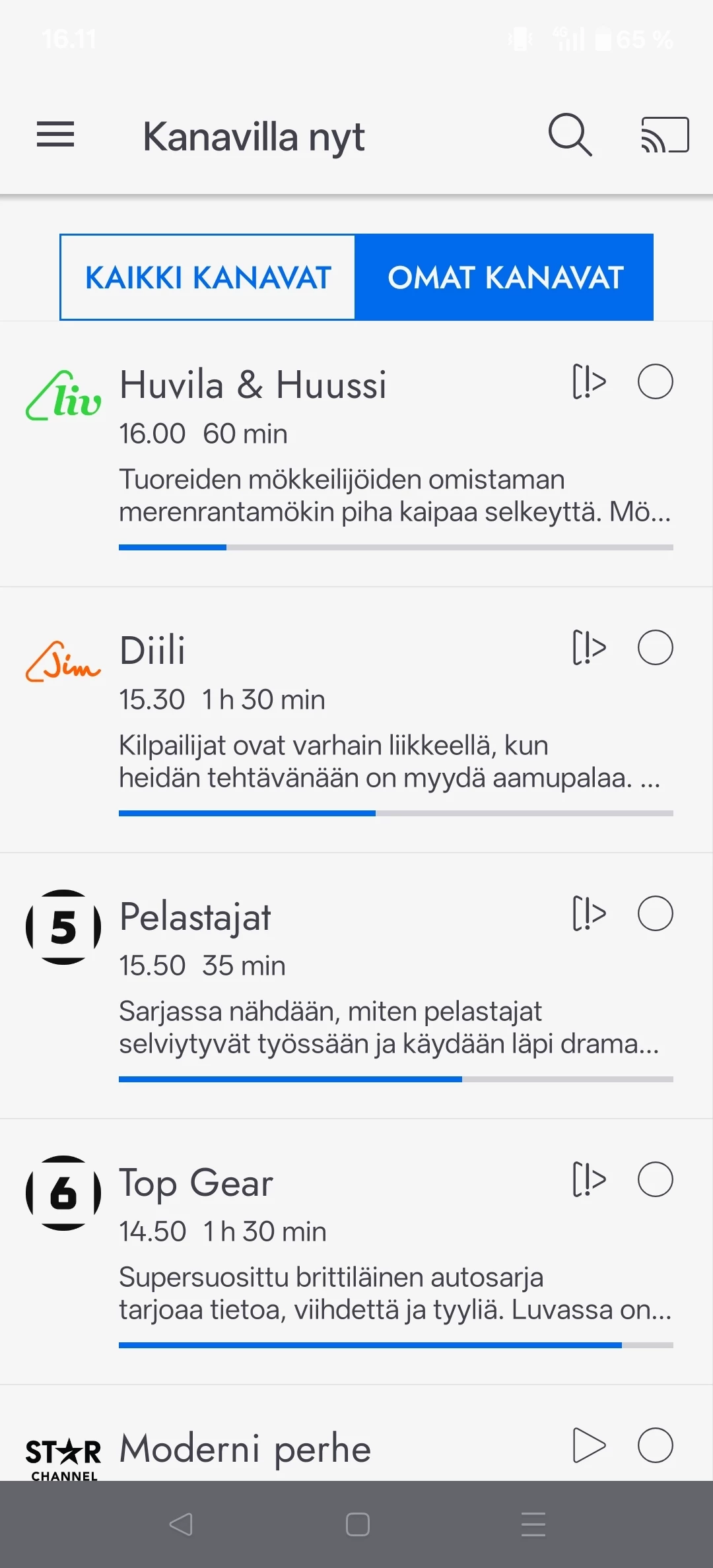Tap the record circle for Diili
This screenshot has width=713, height=1568.
click(655, 647)
